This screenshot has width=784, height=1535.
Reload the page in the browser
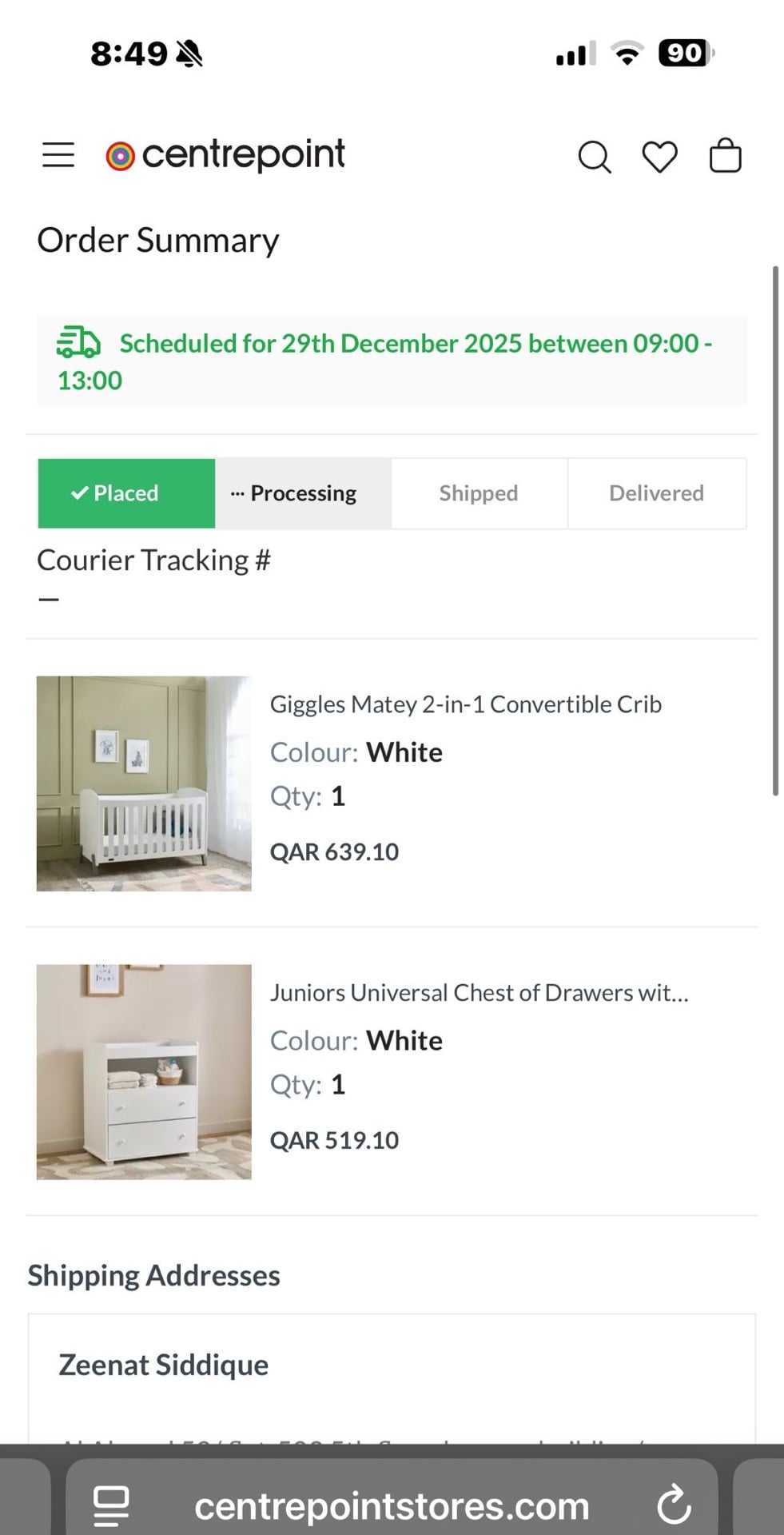point(674,1505)
